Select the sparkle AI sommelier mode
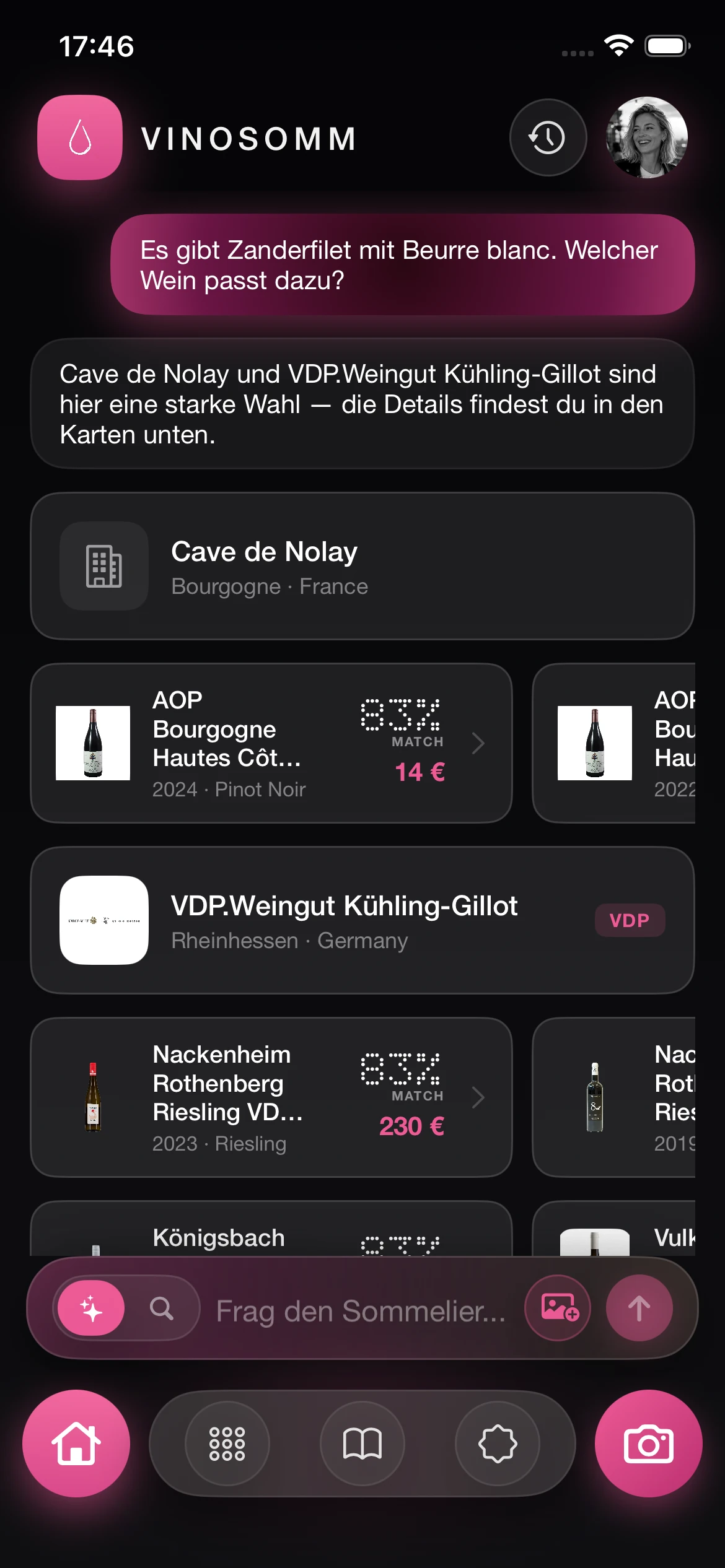The width and height of the screenshot is (725, 1568). click(91, 1308)
